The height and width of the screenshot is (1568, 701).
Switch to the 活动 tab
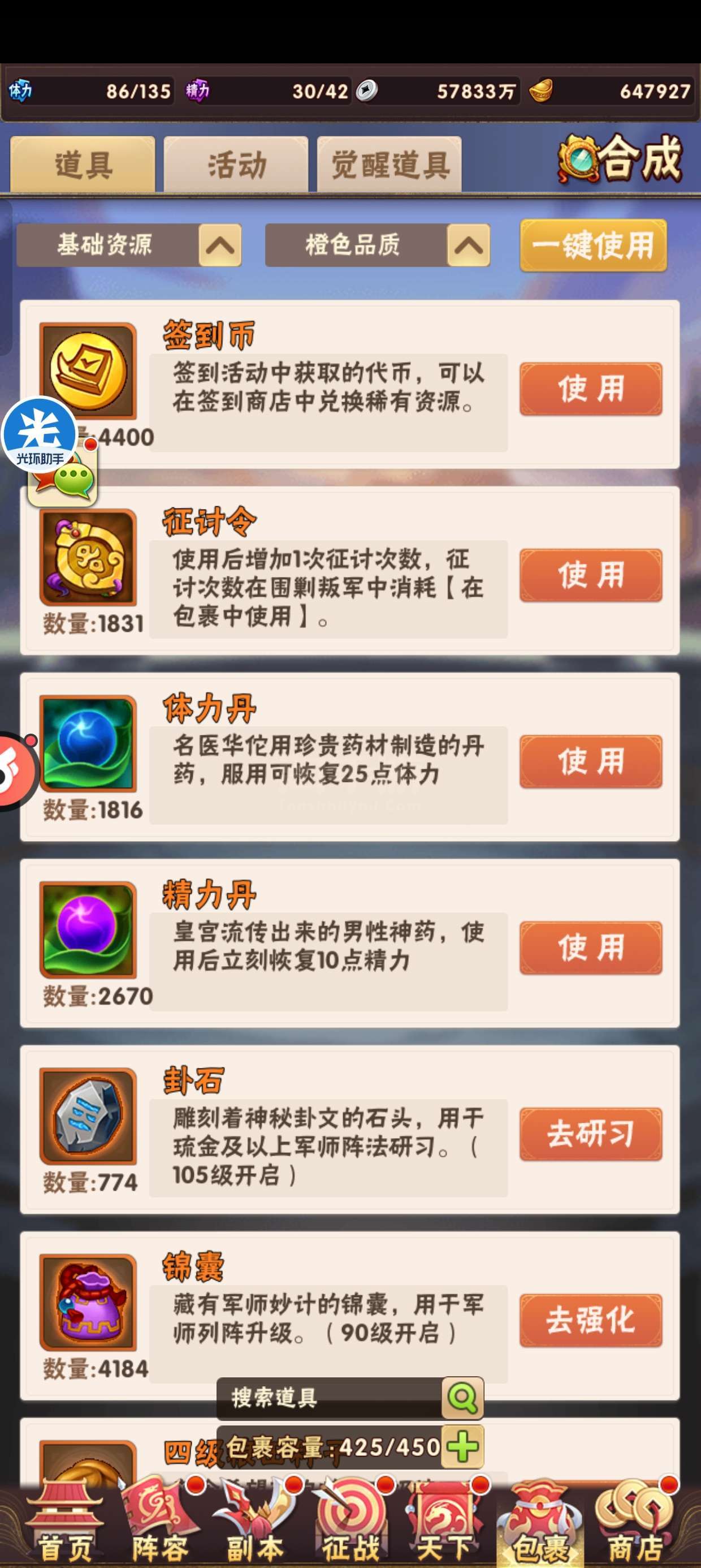236,165
